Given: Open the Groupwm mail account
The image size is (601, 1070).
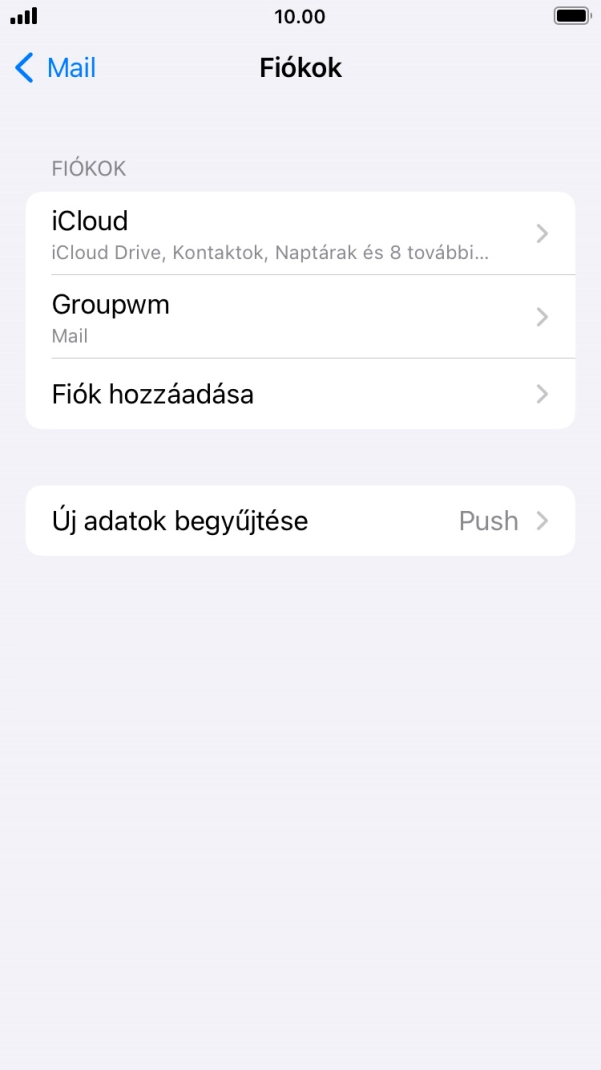Looking at the screenshot, I should coord(300,317).
